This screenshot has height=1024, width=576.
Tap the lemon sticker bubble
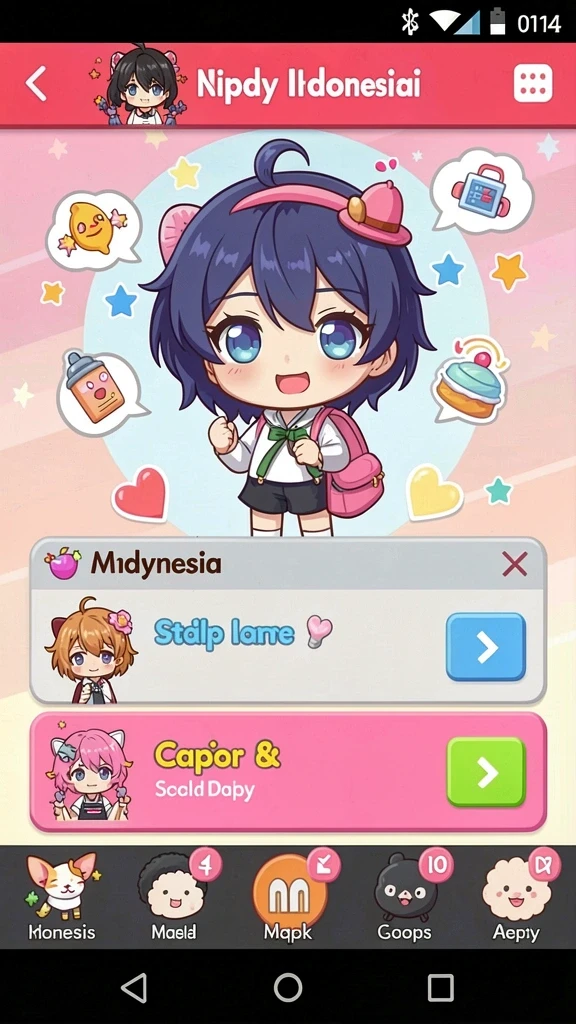(x=93, y=231)
